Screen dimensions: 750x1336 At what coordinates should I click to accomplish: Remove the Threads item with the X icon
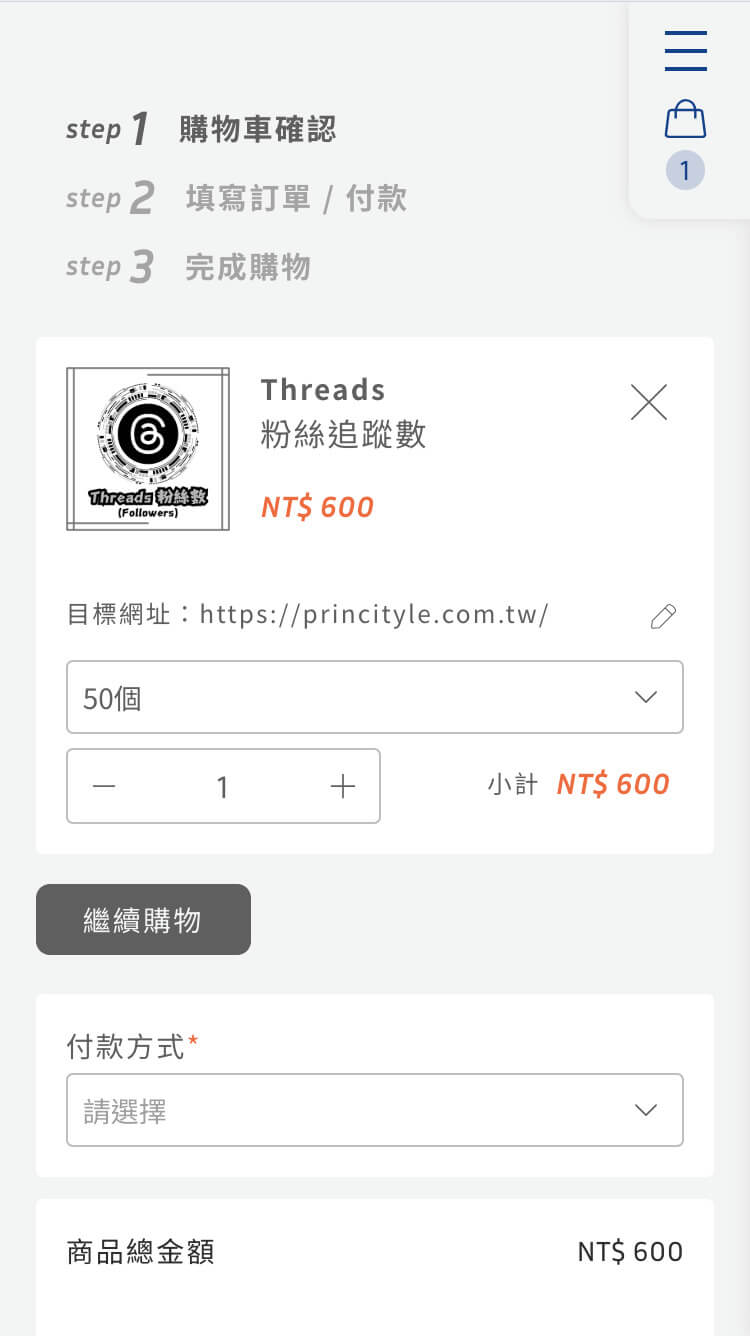coord(648,402)
